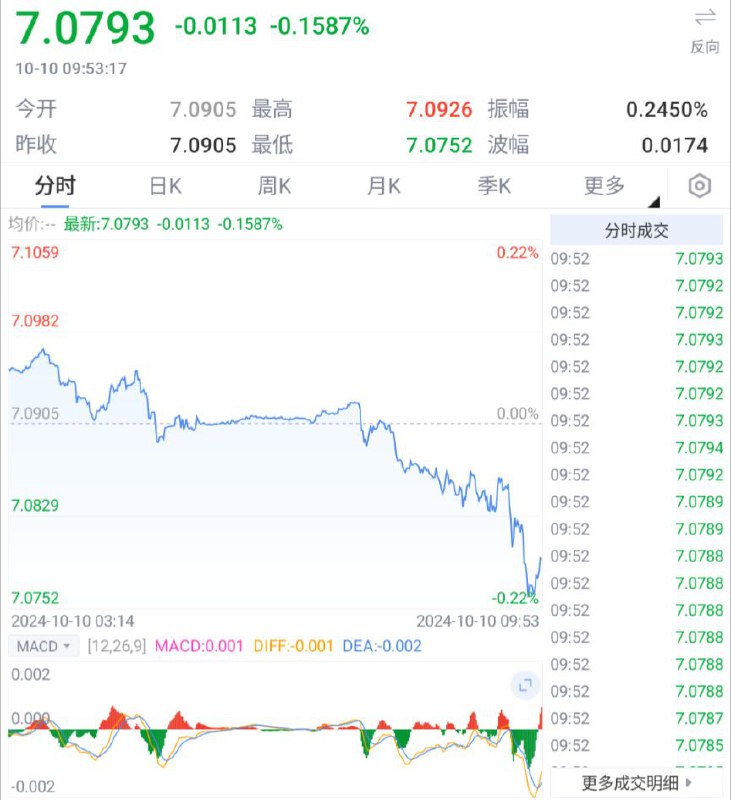Open the MACD selector triangle
The image size is (731, 800).
[x=66, y=646]
